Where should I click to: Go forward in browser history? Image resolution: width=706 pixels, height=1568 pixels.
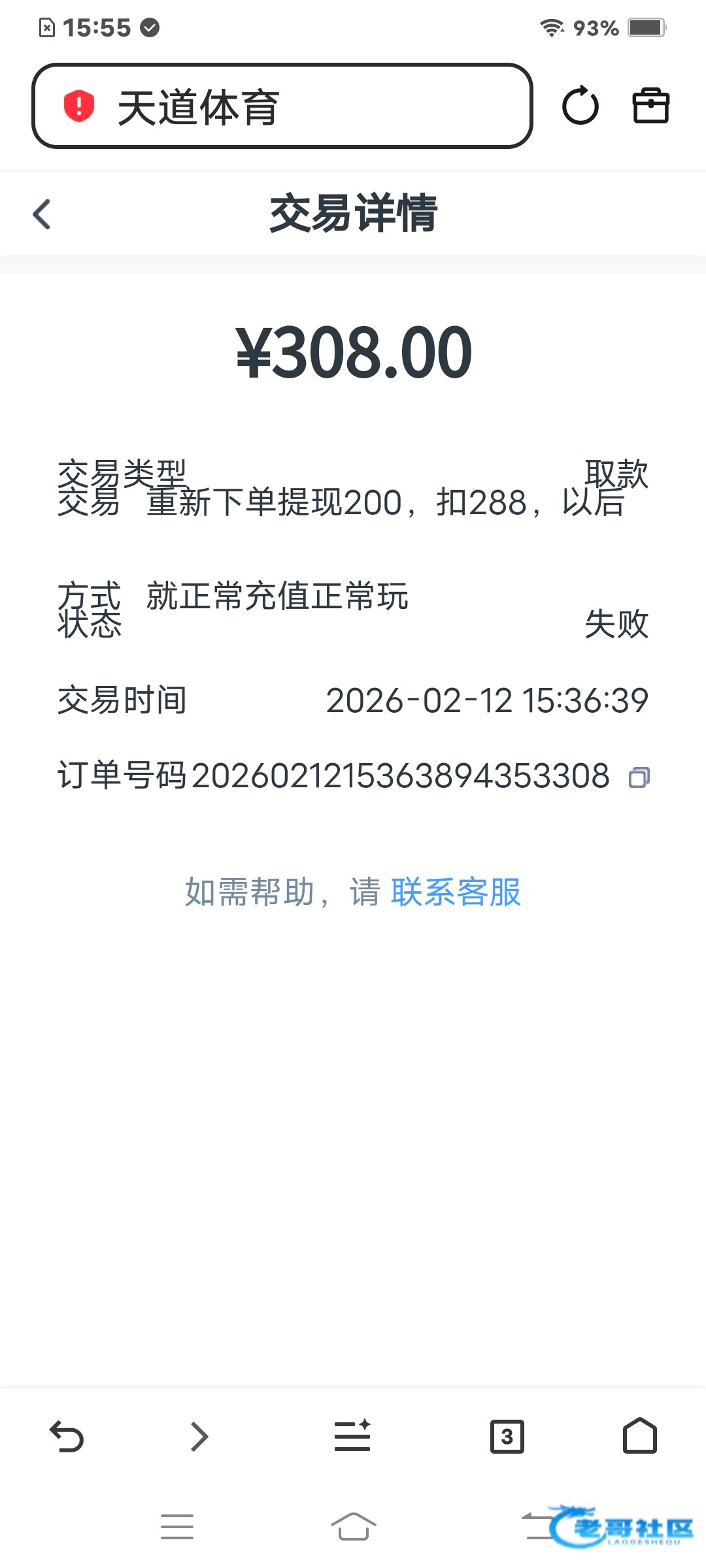[x=199, y=1437]
